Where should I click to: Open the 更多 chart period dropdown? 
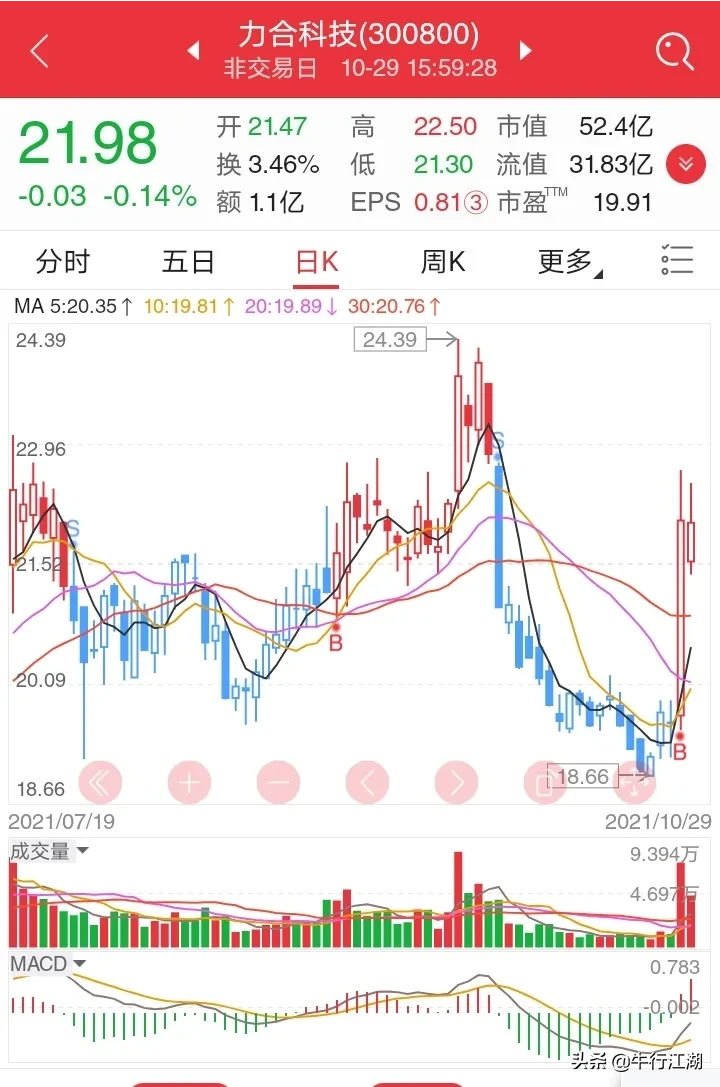point(570,262)
